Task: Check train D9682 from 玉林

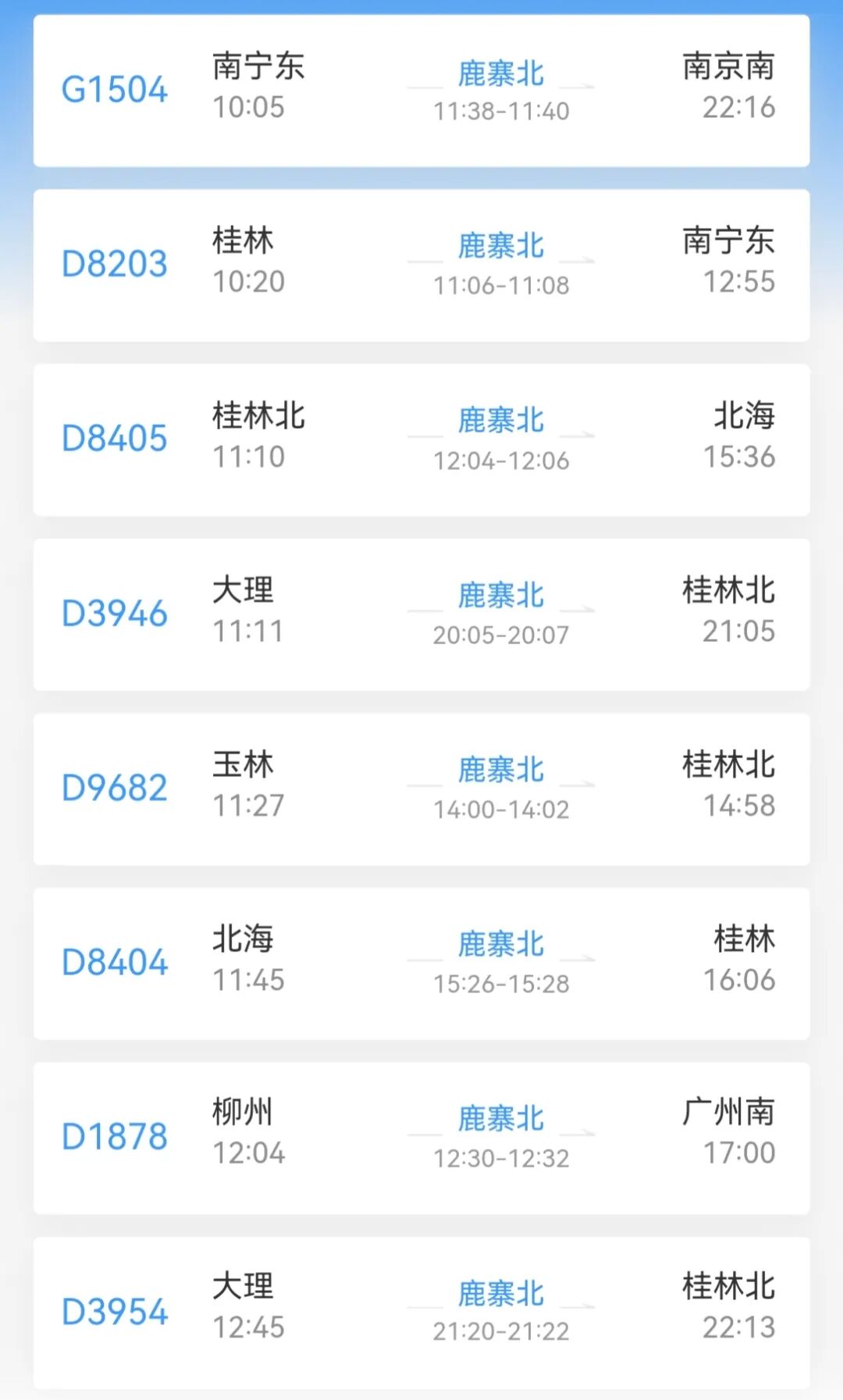Action: tap(421, 789)
